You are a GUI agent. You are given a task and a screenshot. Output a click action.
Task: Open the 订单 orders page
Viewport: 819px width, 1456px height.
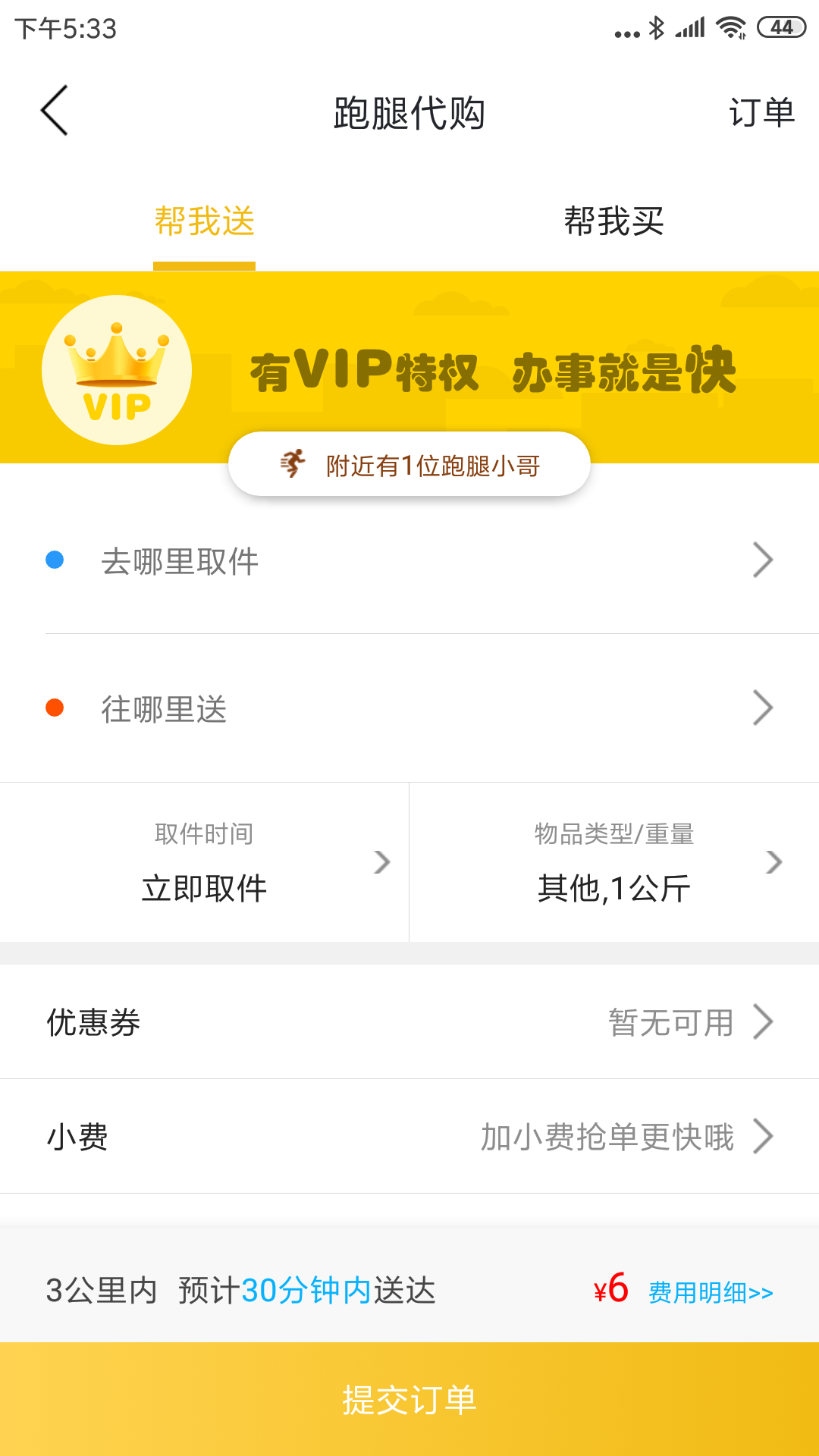click(763, 112)
